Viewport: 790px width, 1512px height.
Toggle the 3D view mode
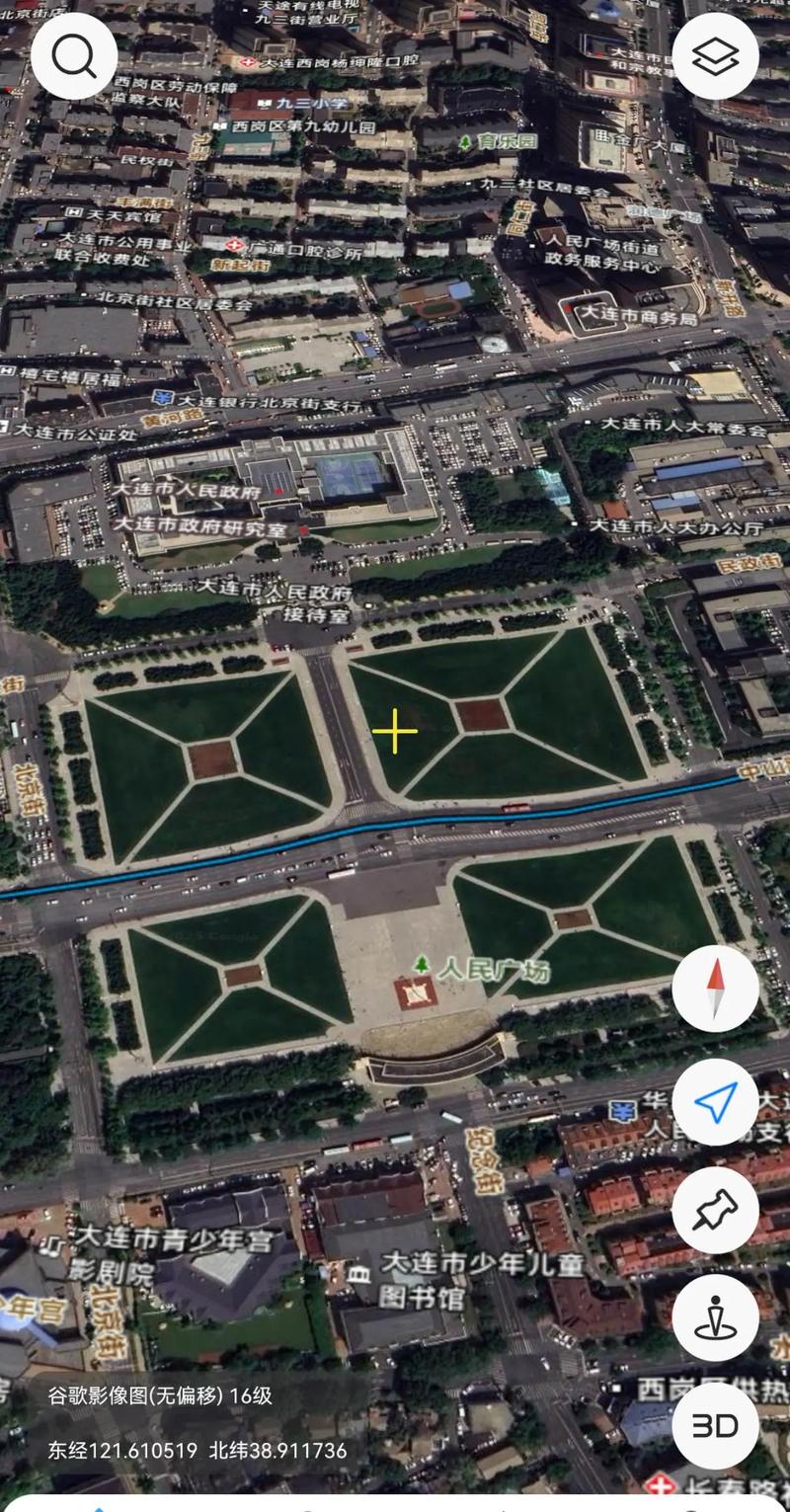tap(715, 1425)
